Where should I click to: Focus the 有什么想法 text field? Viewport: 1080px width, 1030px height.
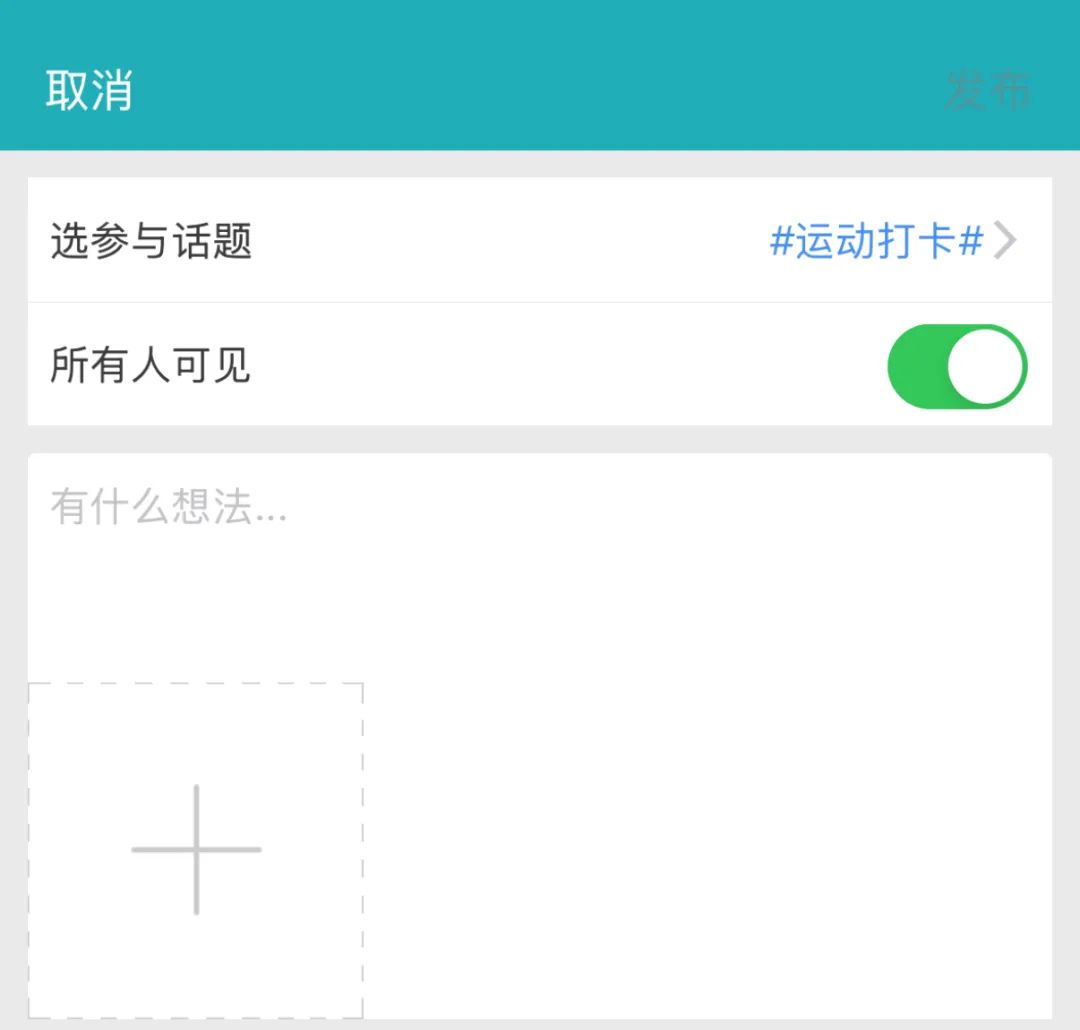540,560
